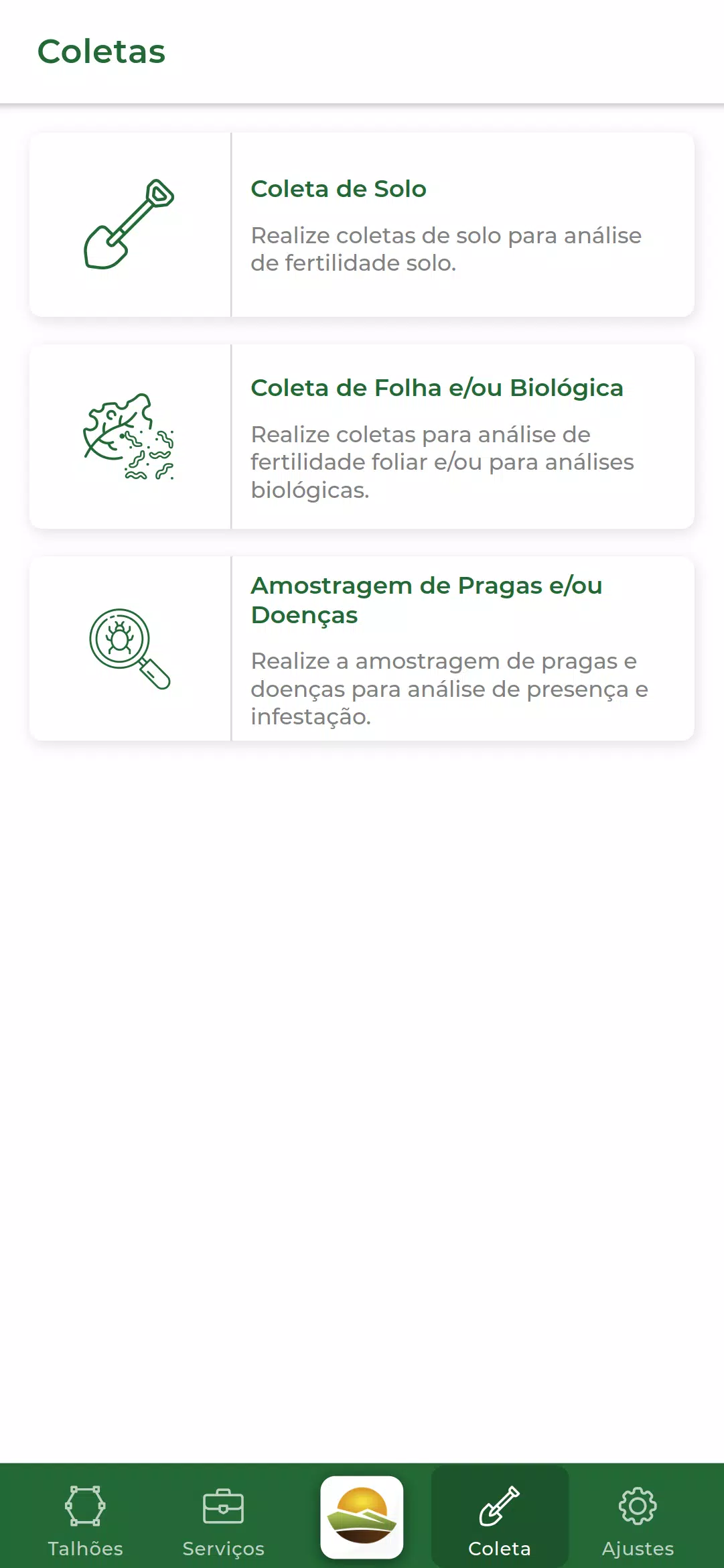The image size is (724, 1568).
Task: Open Coleta de Folha e/ou Biológica
Action: coord(362,436)
